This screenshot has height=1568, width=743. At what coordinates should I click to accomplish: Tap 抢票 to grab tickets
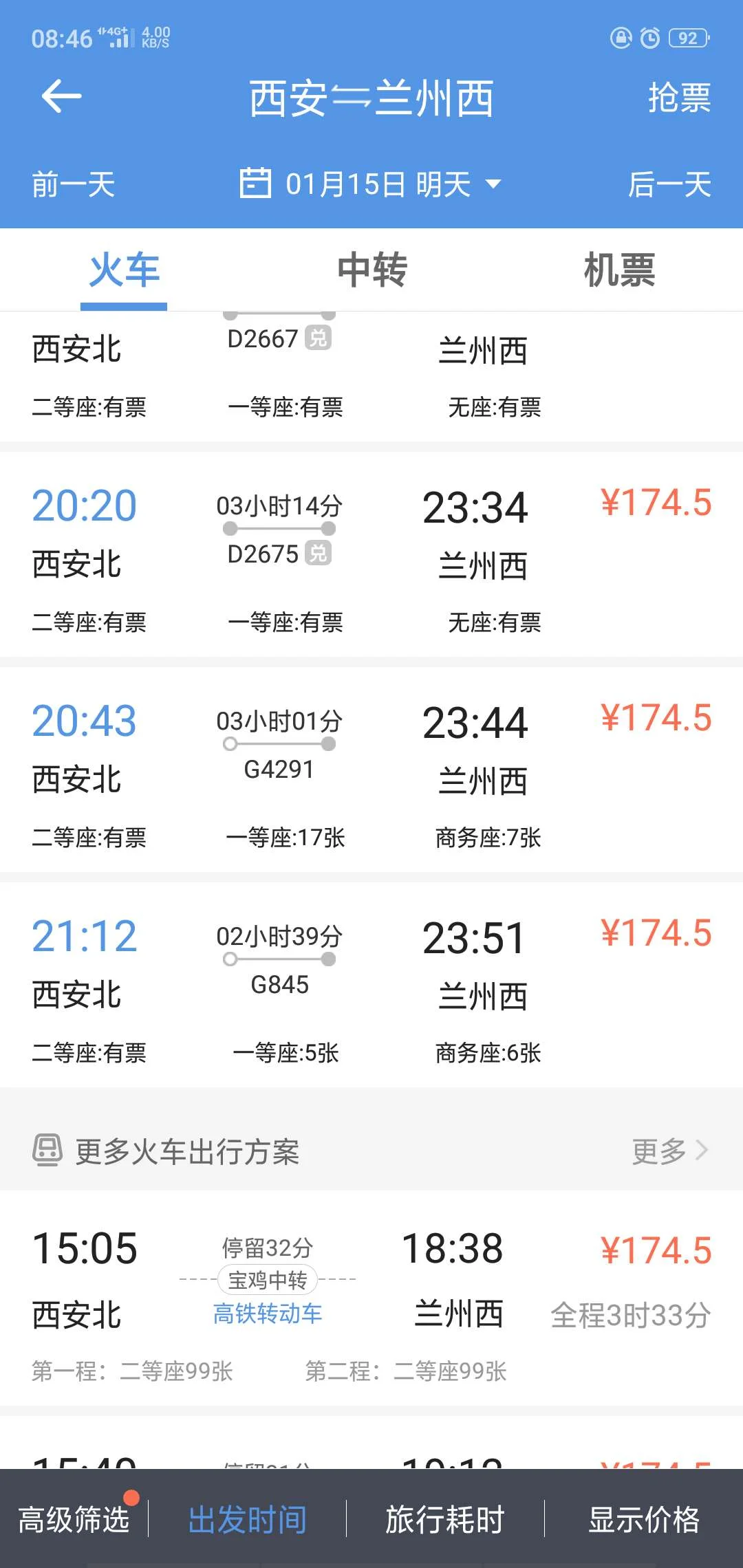click(680, 98)
